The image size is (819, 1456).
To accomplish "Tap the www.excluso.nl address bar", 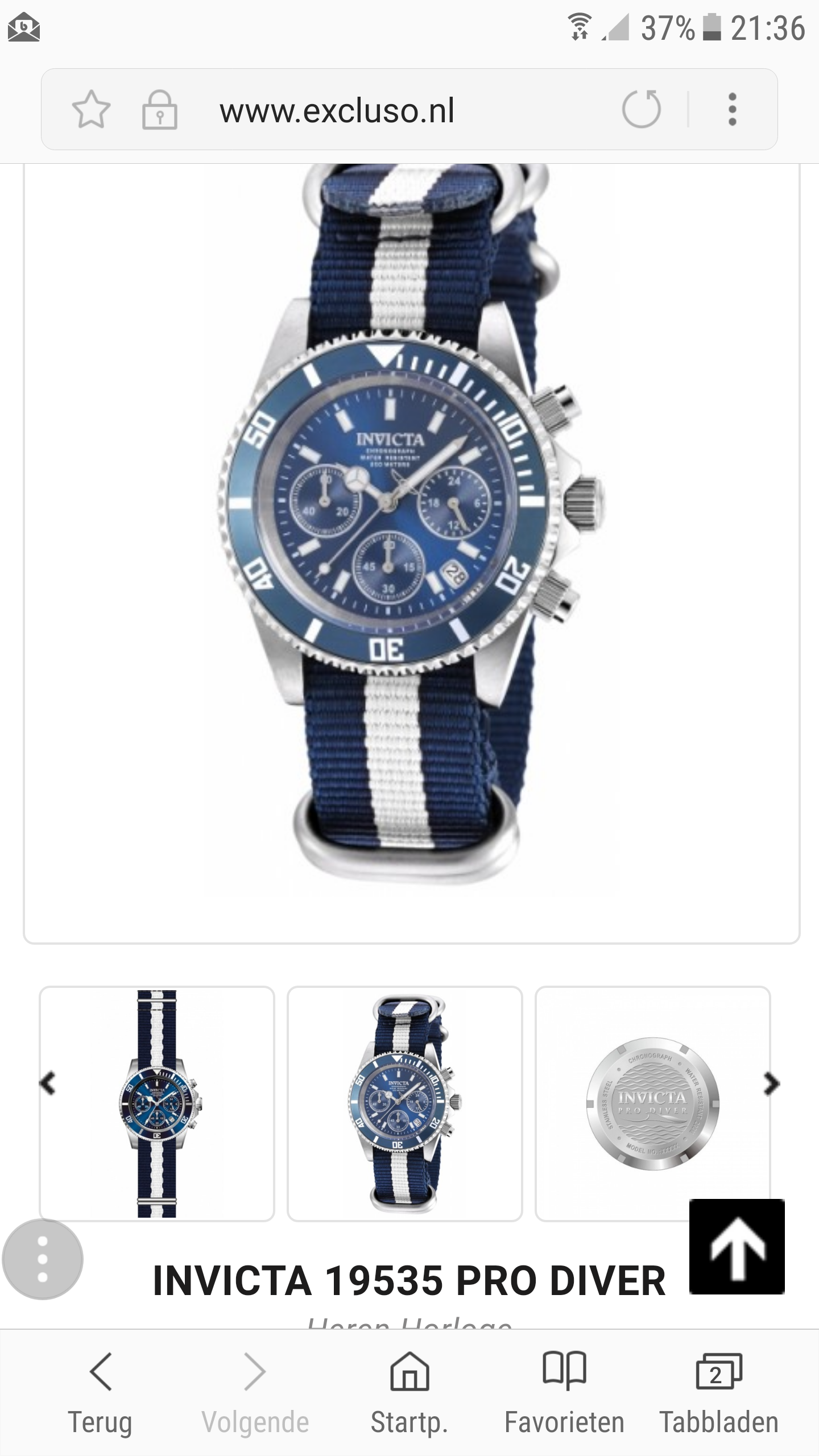I will point(337,110).
